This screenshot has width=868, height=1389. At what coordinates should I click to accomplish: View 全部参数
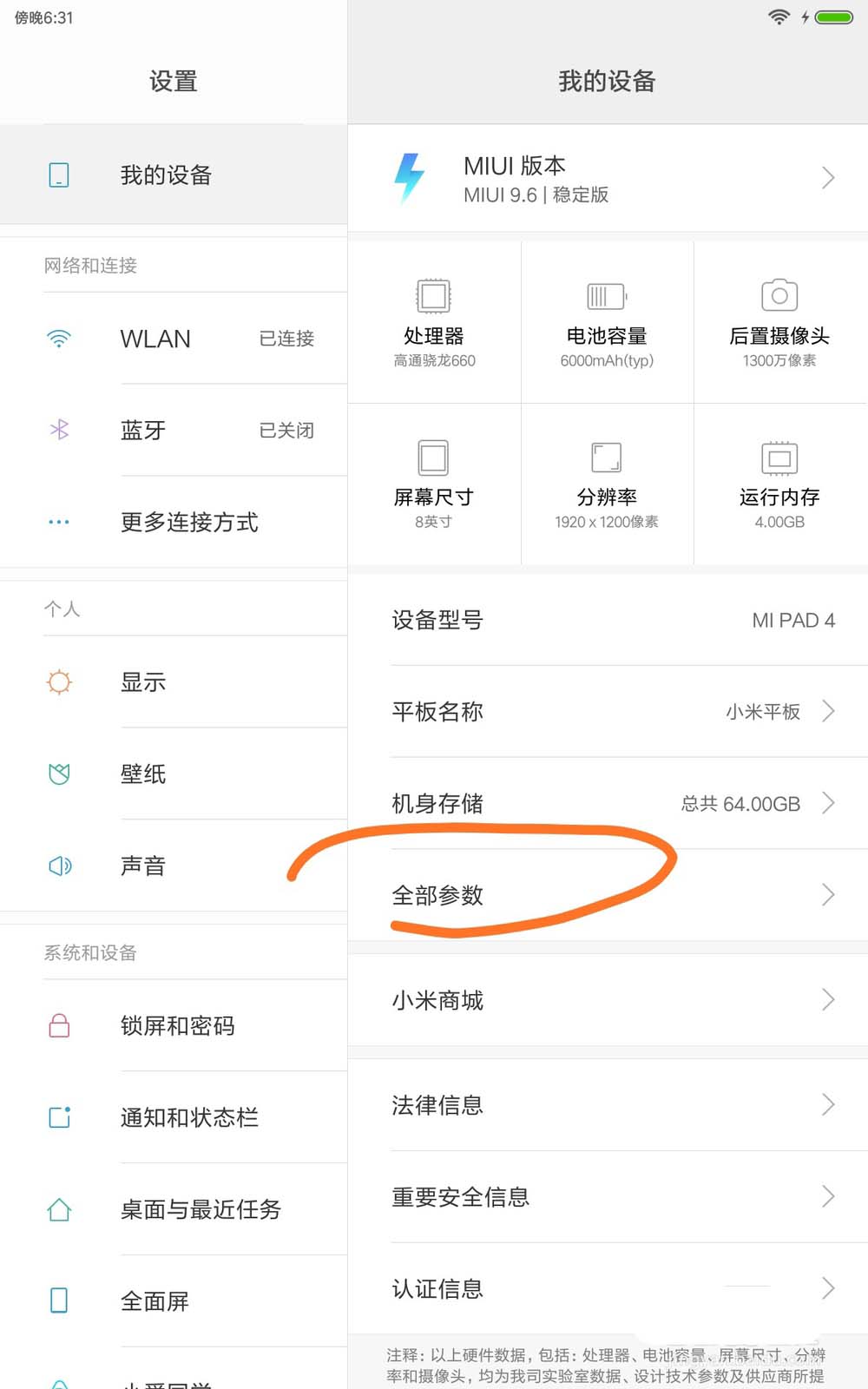[x=608, y=896]
